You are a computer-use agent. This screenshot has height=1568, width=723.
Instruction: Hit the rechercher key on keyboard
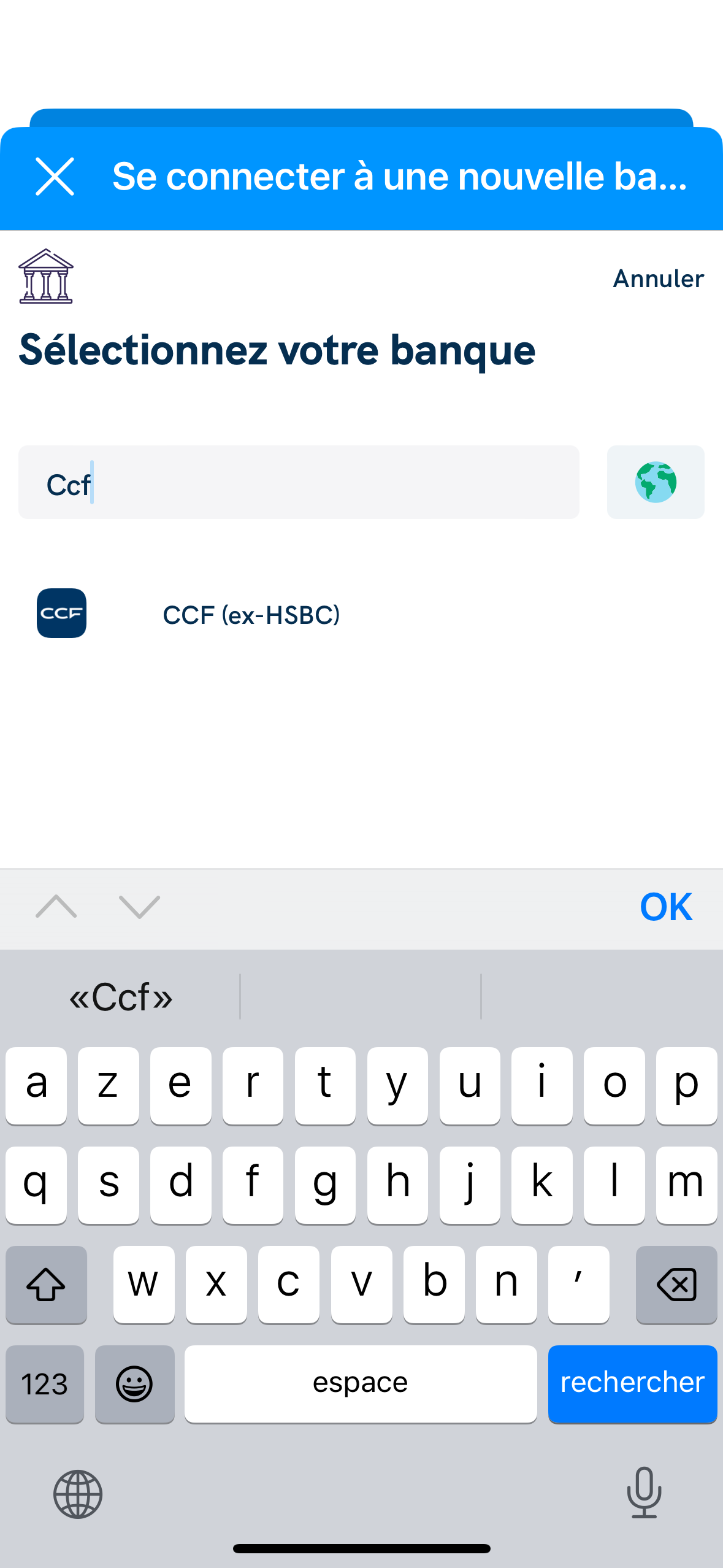632,1383
